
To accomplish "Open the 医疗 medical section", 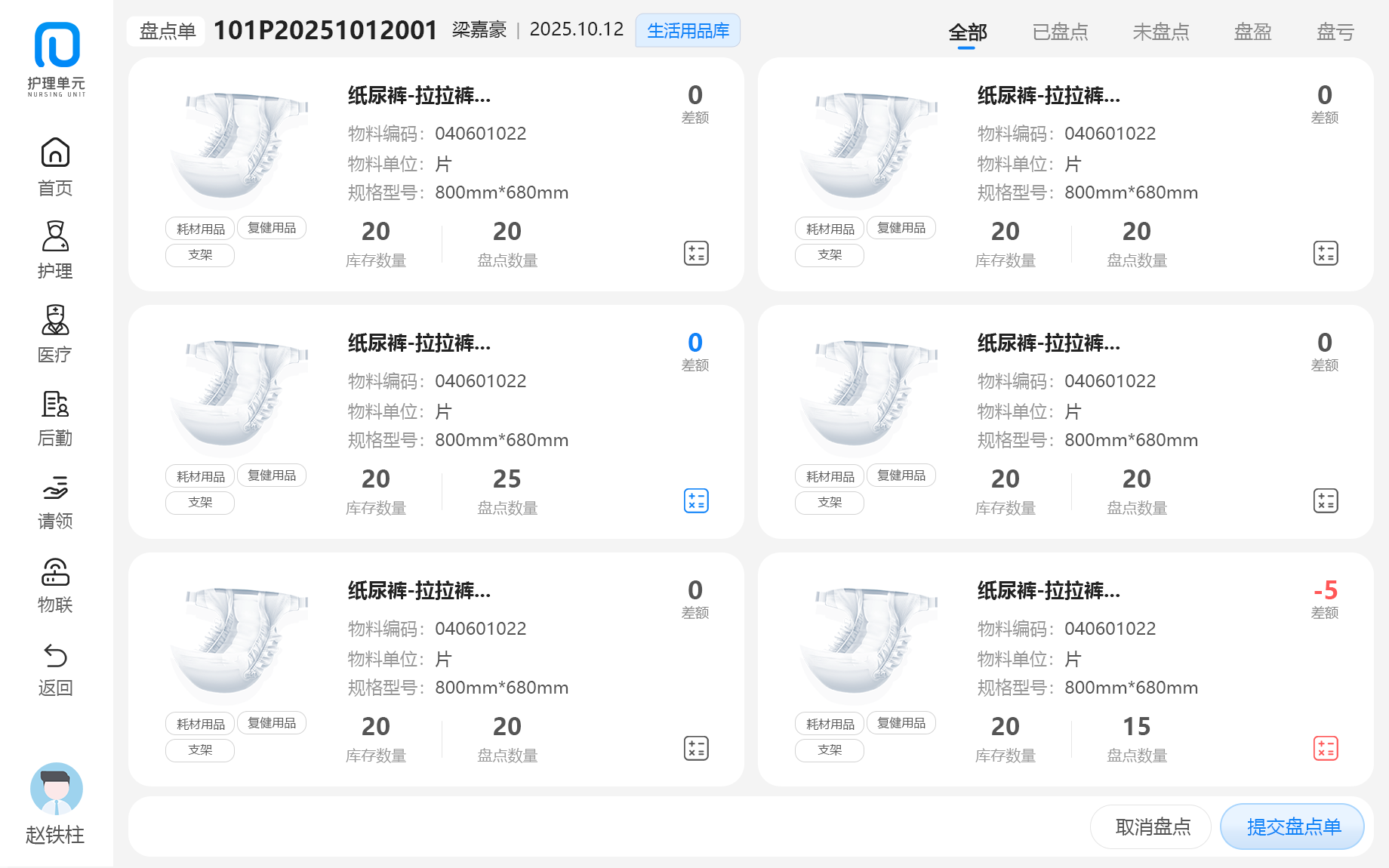I will pos(55,334).
